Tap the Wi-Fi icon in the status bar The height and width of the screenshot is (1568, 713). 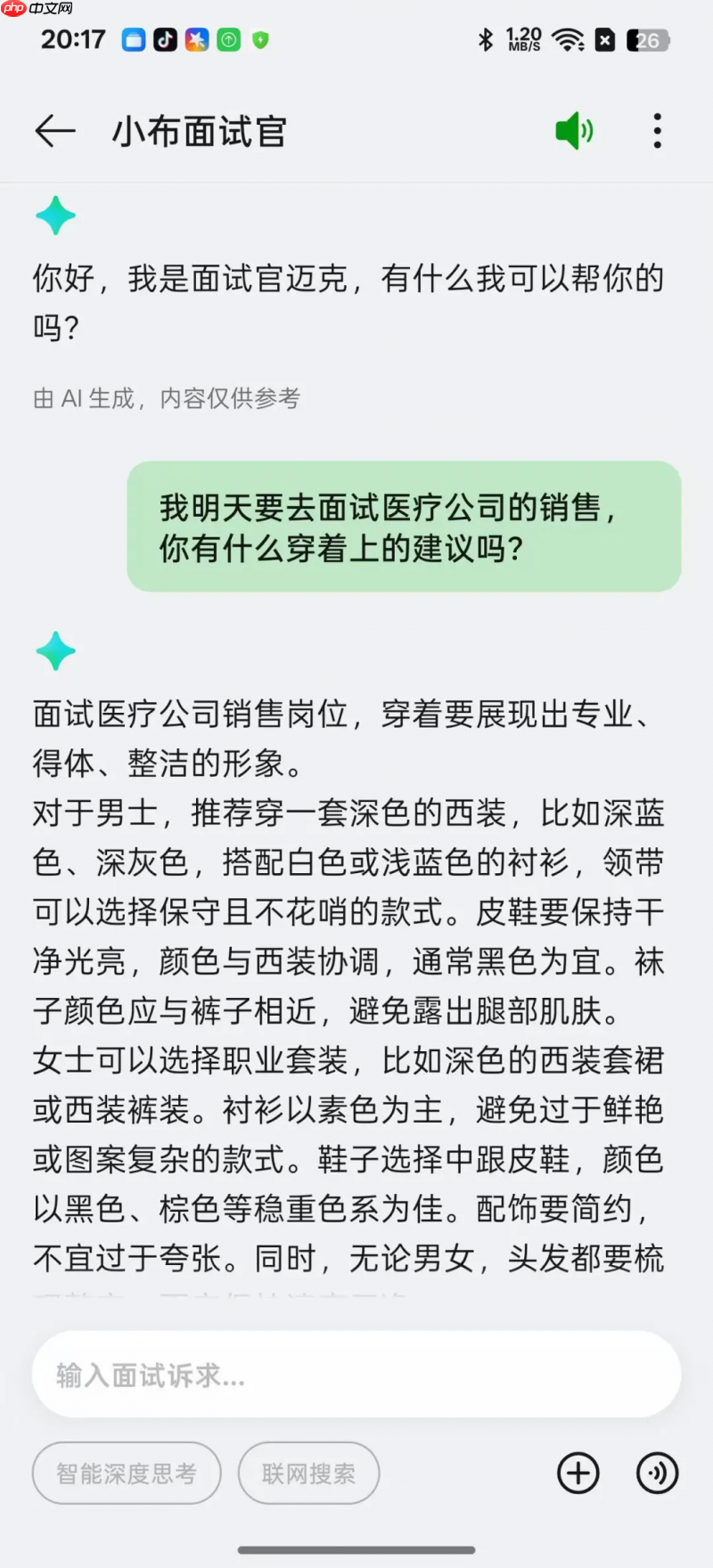point(566,39)
